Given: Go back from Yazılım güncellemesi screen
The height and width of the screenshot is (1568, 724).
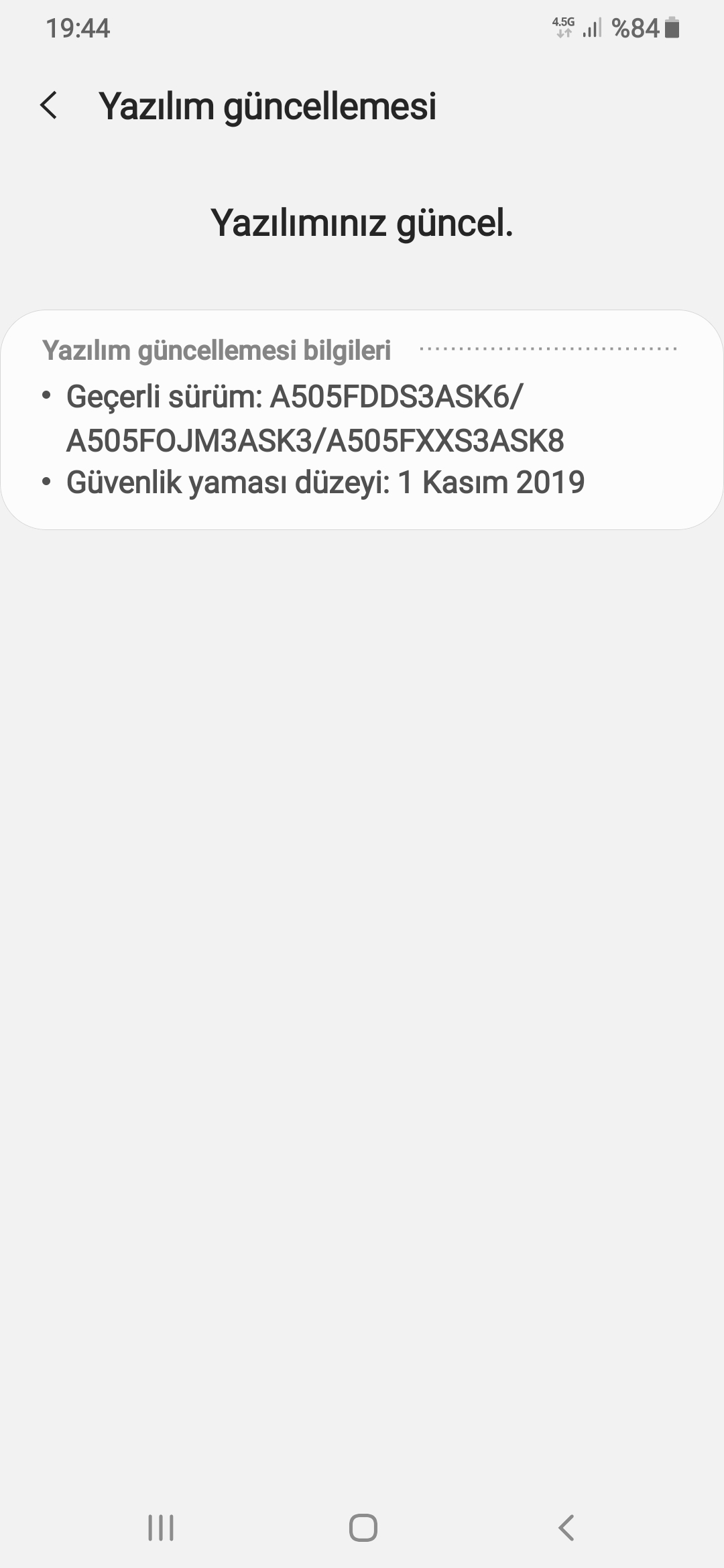Looking at the screenshot, I should coord(49,106).
